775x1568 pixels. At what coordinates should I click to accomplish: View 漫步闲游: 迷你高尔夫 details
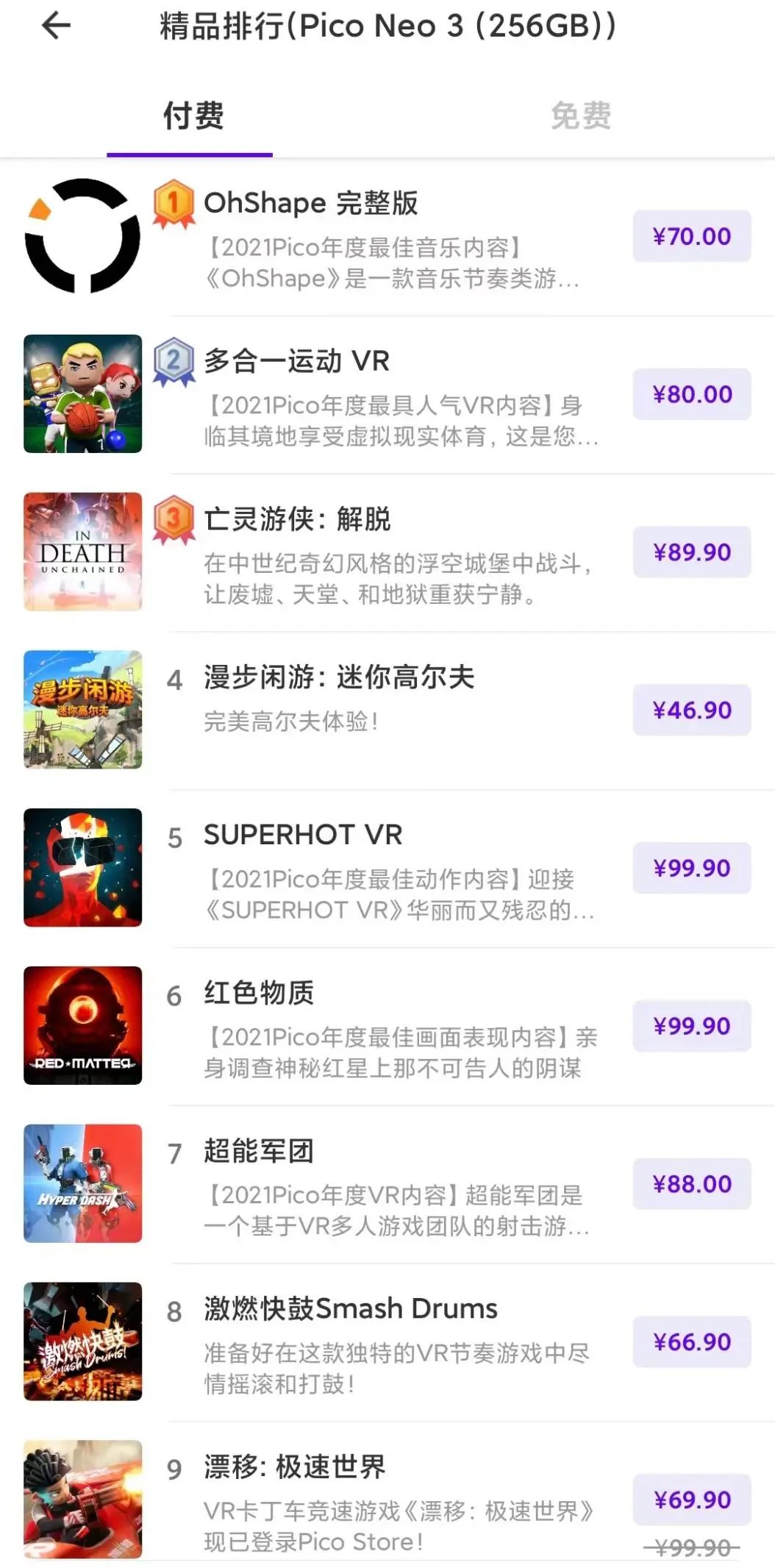click(x=339, y=677)
